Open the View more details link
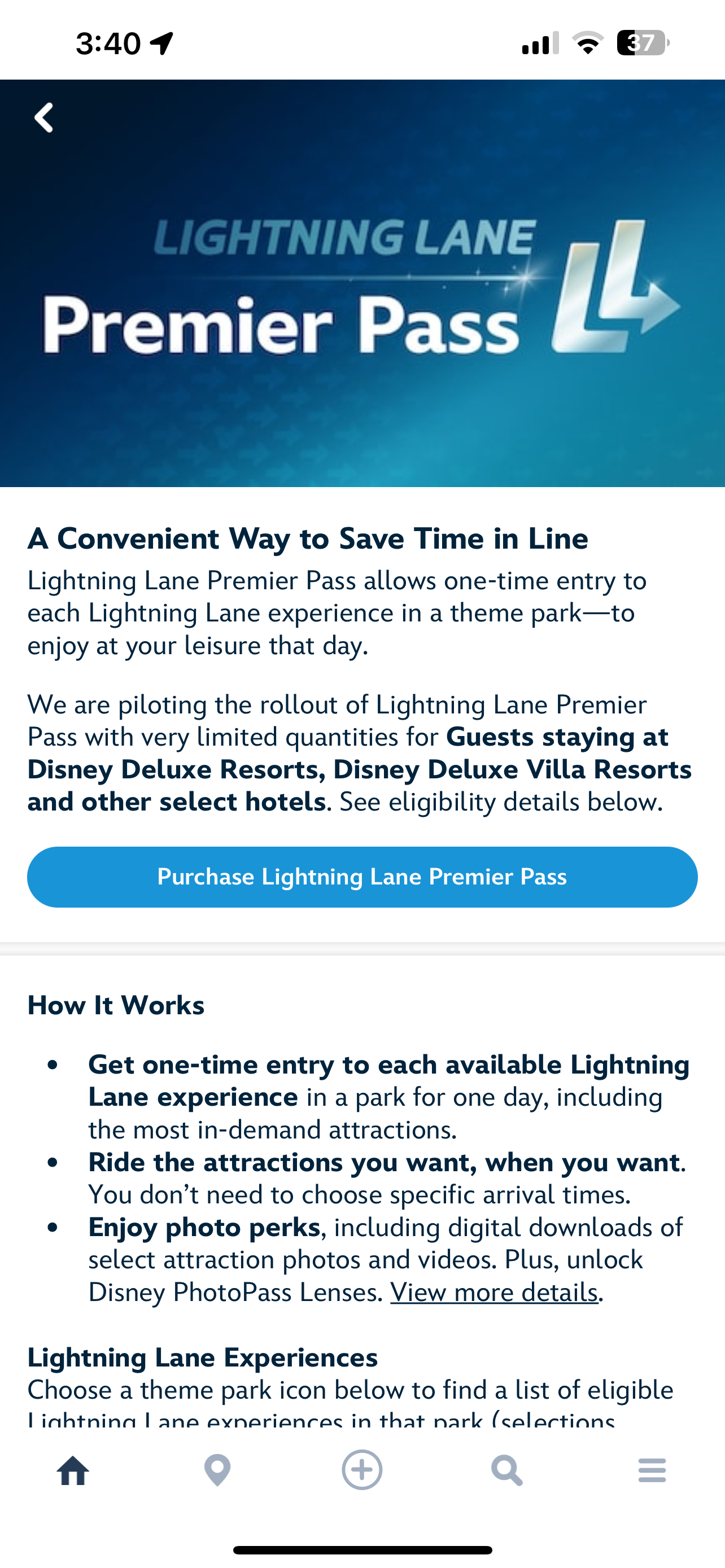The width and height of the screenshot is (725, 1568). click(493, 1291)
